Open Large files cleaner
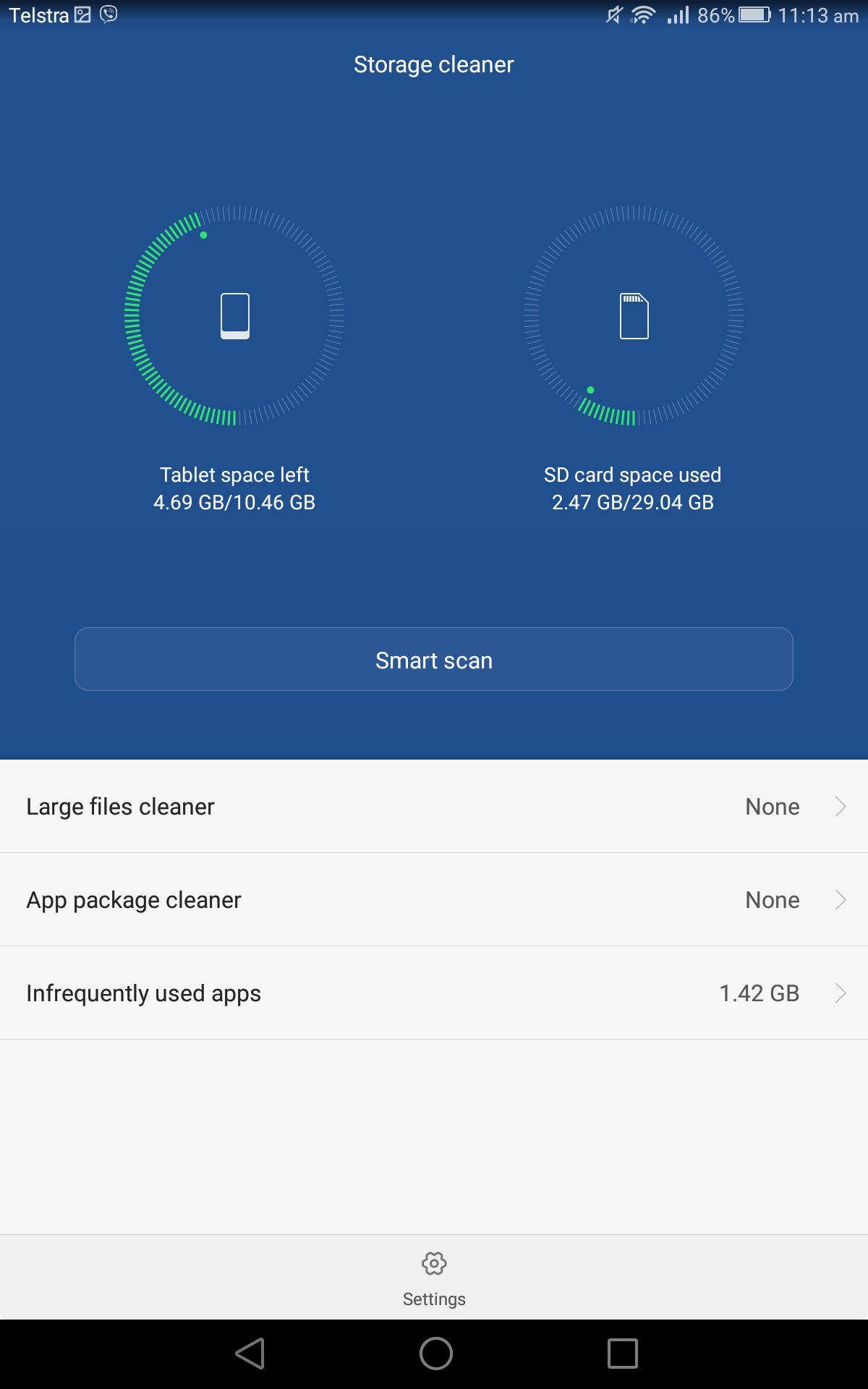 click(x=434, y=807)
